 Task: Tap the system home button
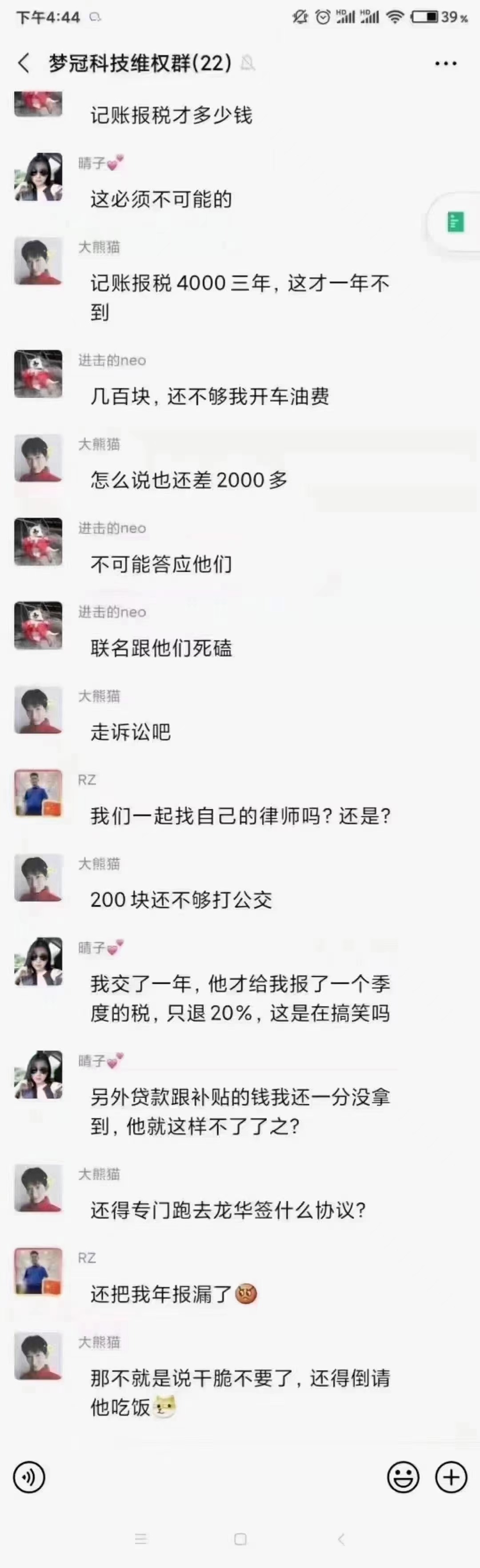coord(240,1539)
